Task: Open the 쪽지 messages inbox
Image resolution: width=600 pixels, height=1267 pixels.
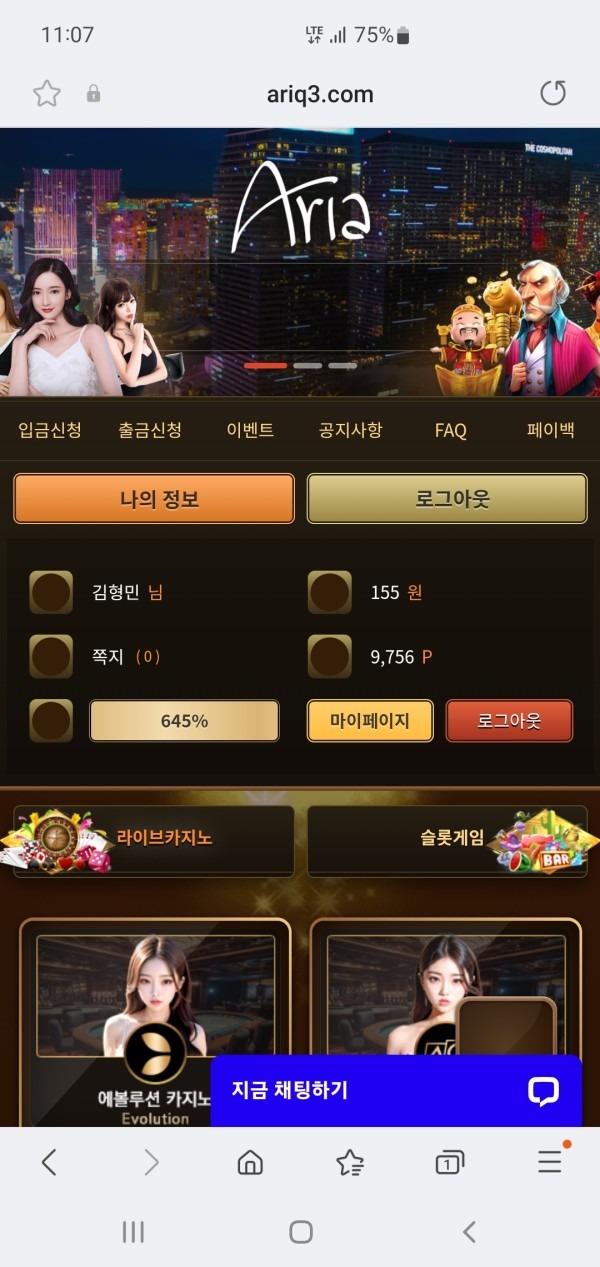Action: tap(112, 657)
